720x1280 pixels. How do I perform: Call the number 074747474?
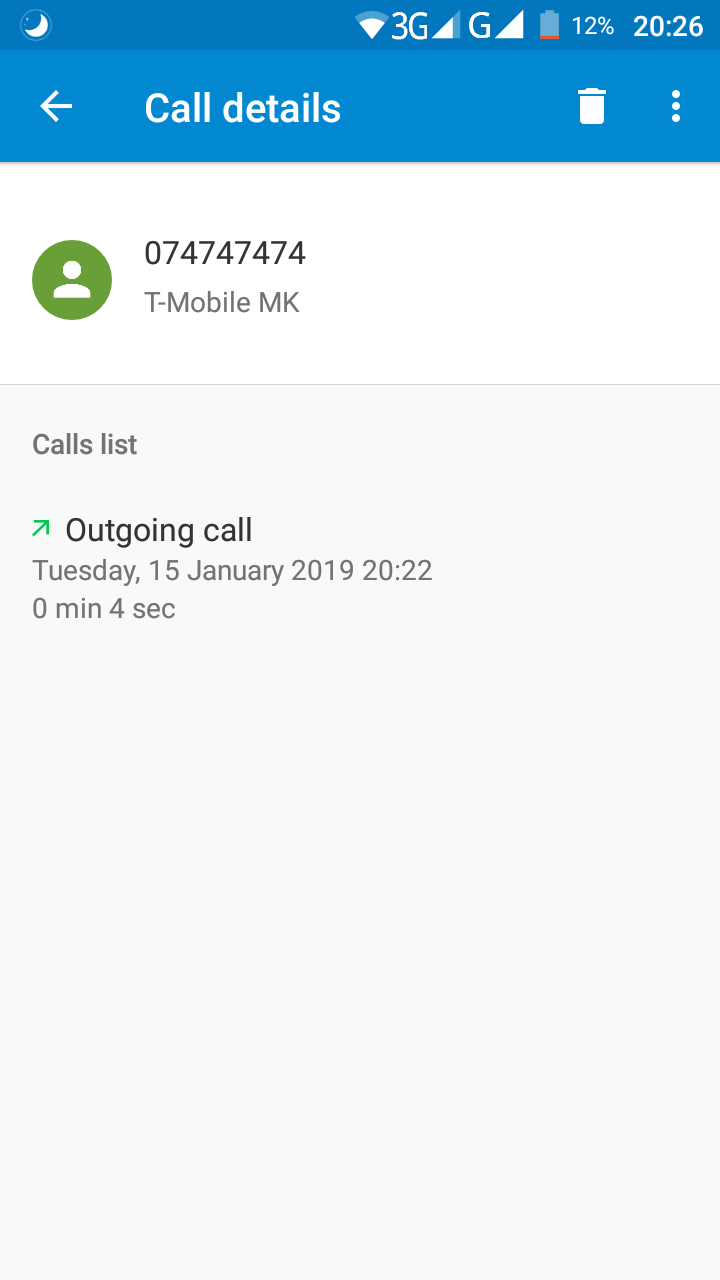(225, 254)
